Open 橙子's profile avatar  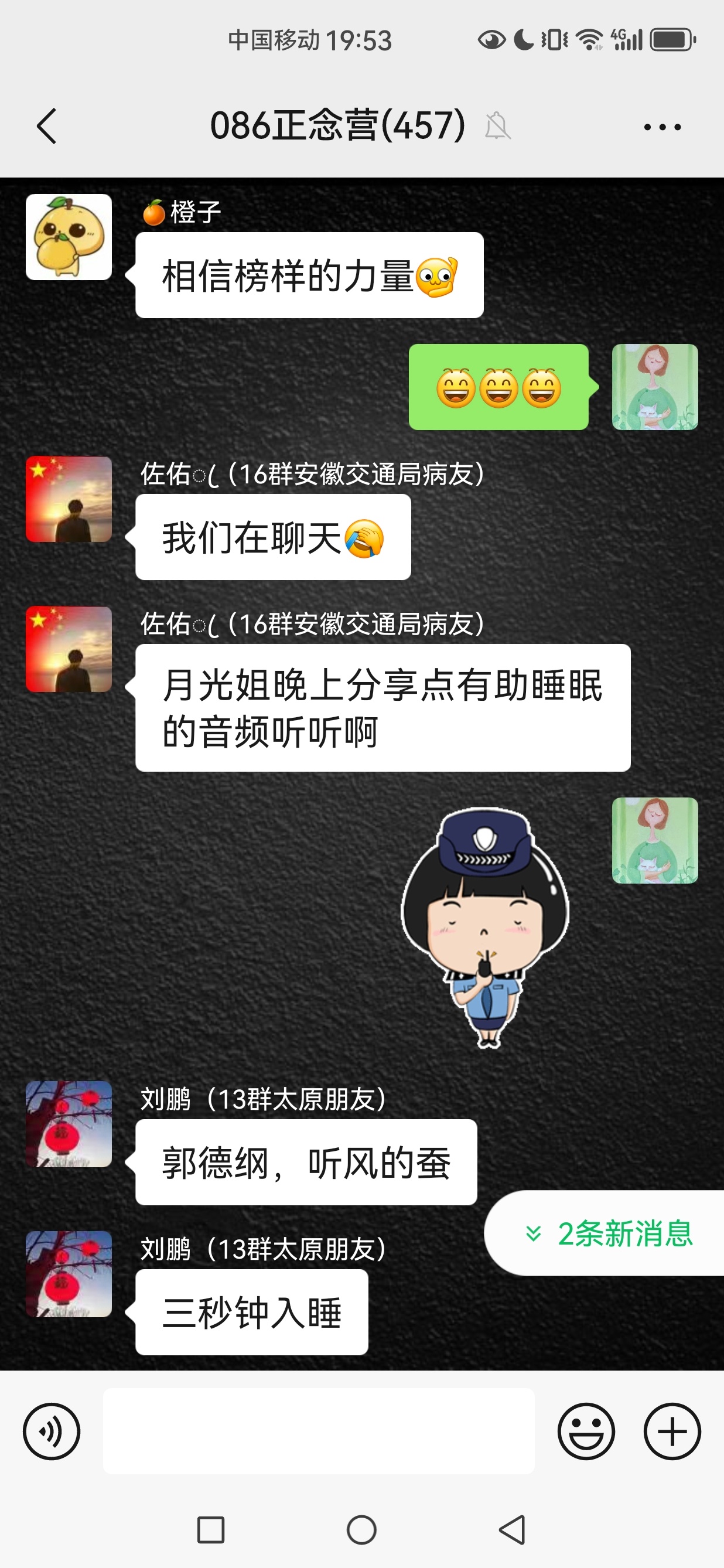(69, 237)
